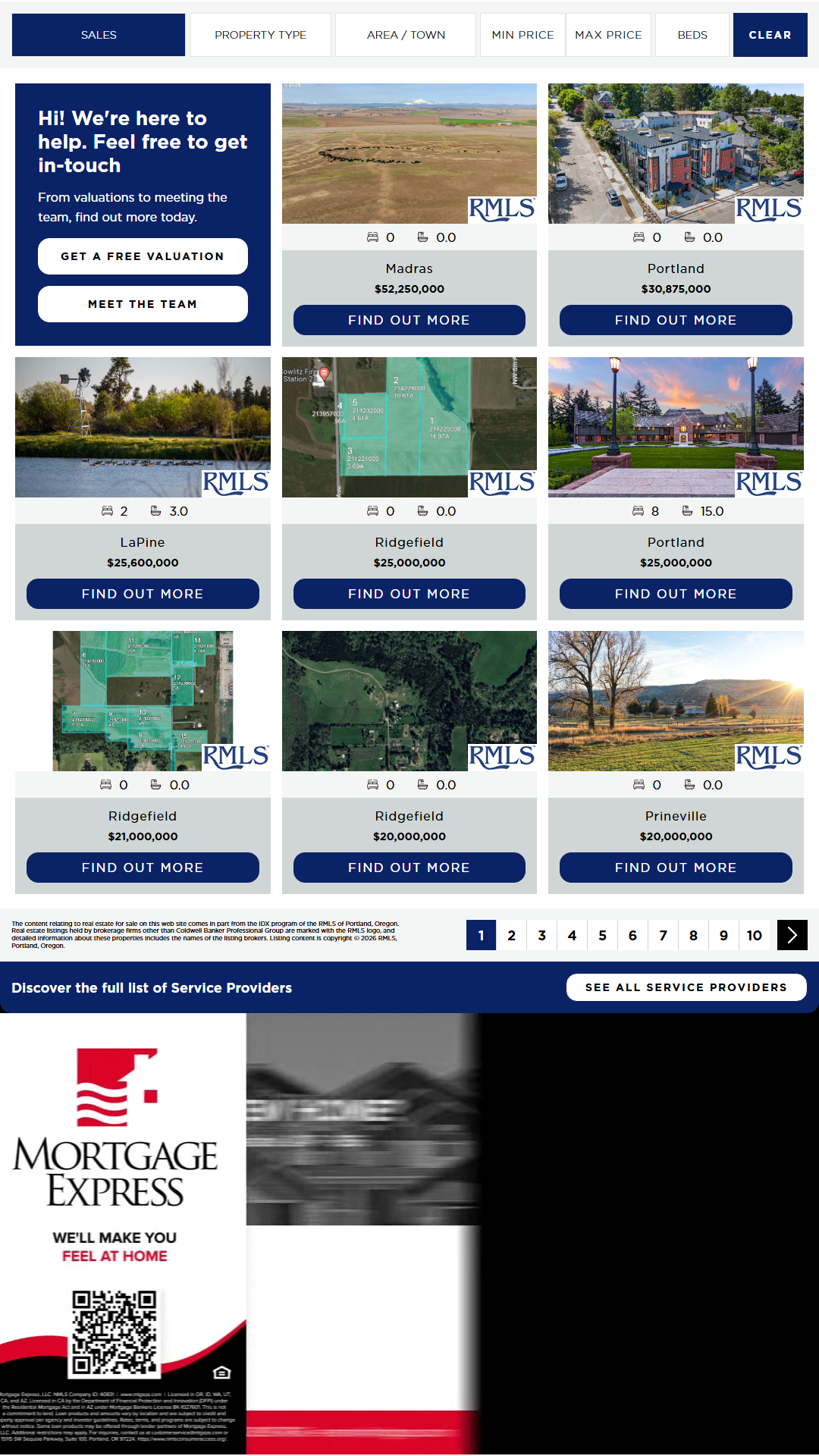
Task: See all service providers
Action: (x=686, y=987)
